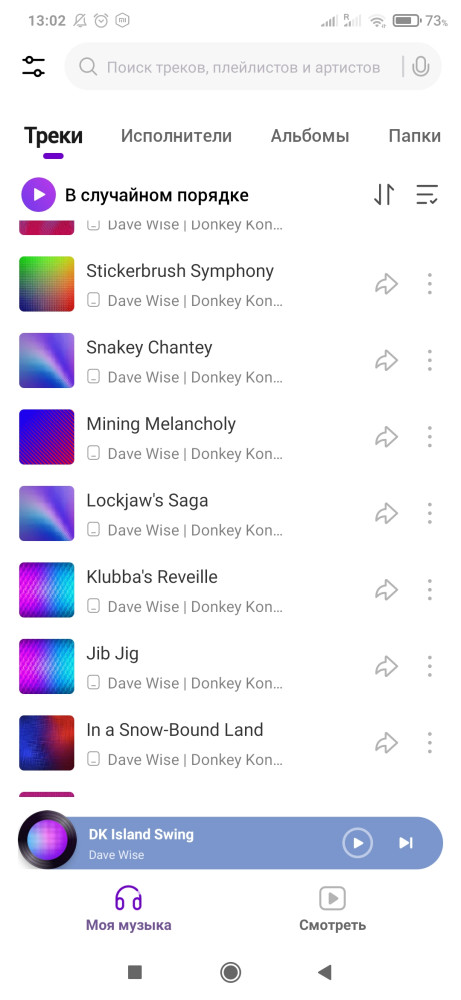Switch to the Альбомы tab
The image size is (461, 1000).
310,136
